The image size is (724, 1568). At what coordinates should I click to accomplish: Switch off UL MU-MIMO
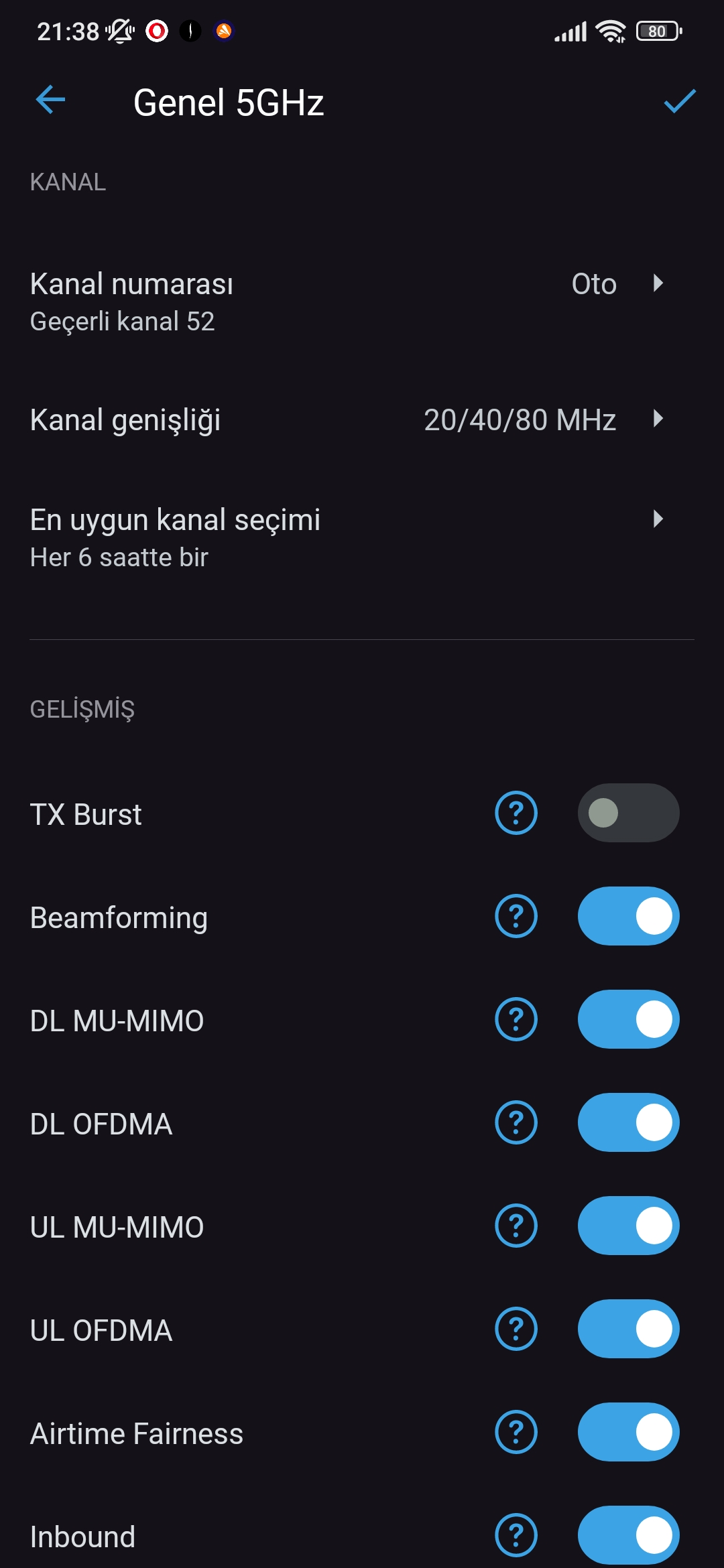[x=628, y=1226]
